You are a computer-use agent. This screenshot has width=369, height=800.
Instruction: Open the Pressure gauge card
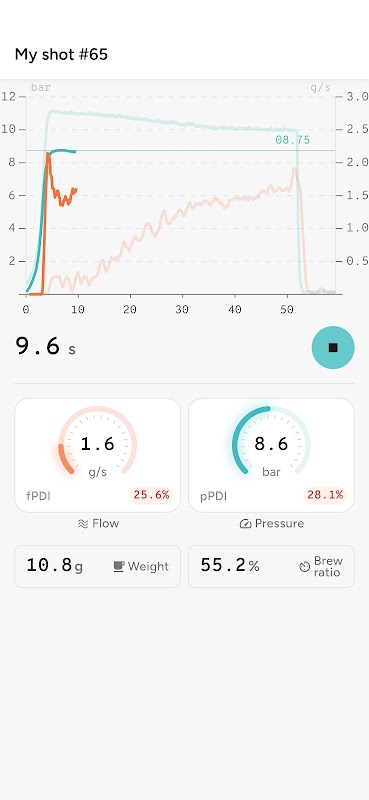(x=271, y=455)
